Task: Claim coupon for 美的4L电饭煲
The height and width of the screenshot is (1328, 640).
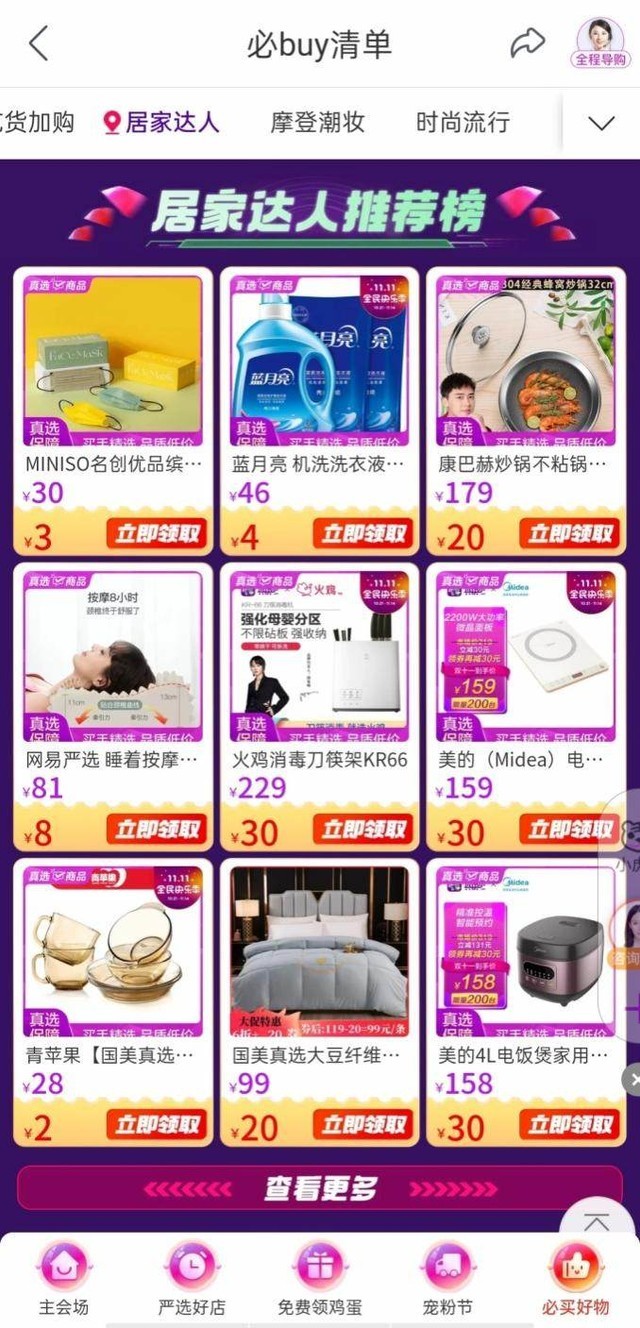Action: point(569,1125)
